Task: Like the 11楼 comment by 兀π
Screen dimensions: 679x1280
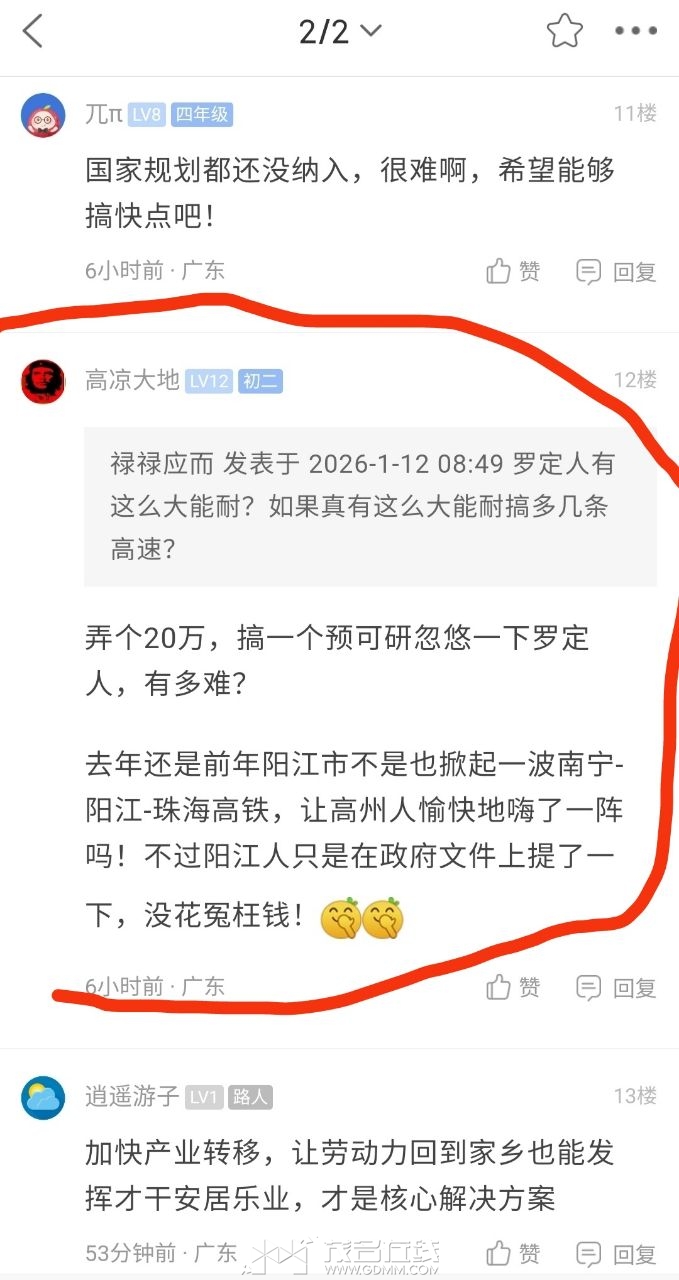Action: coord(514,271)
